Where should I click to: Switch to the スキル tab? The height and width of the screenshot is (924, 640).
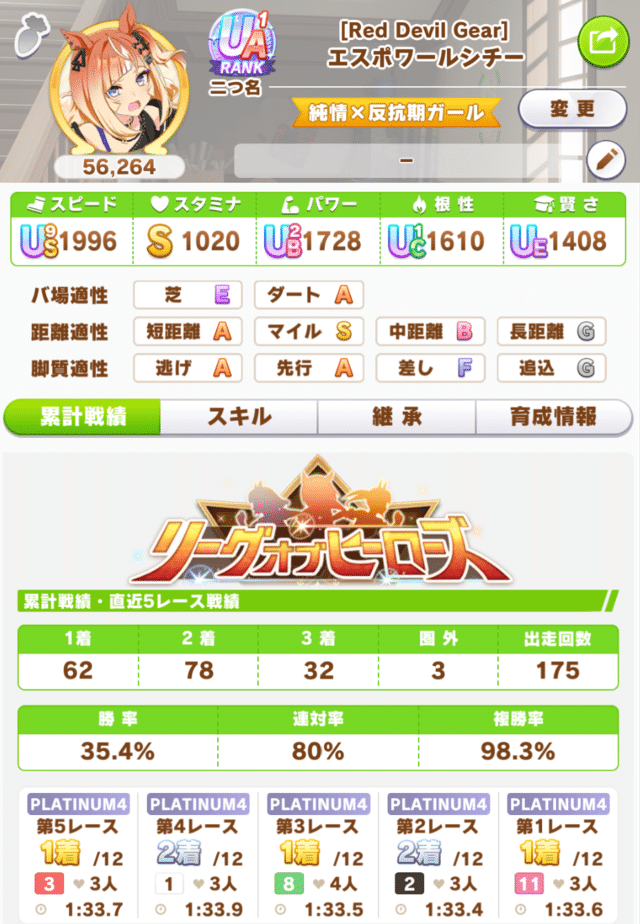(238, 417)
